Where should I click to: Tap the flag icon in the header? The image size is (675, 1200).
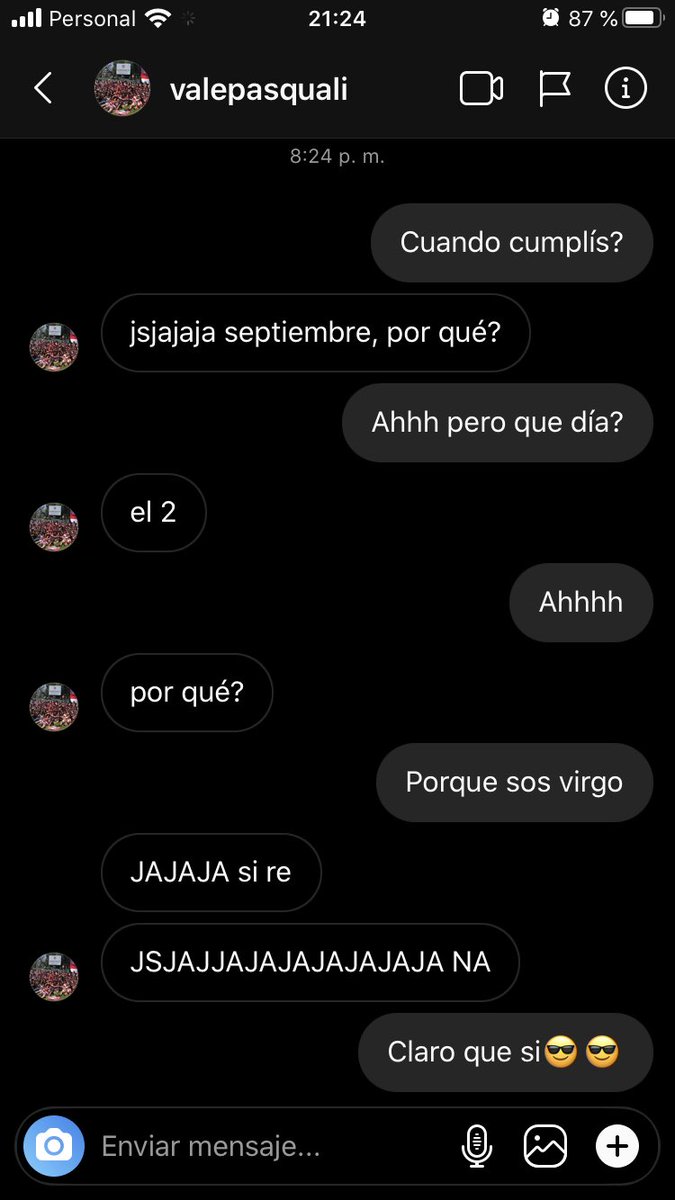pyautogui.click(x=554, y=89)
